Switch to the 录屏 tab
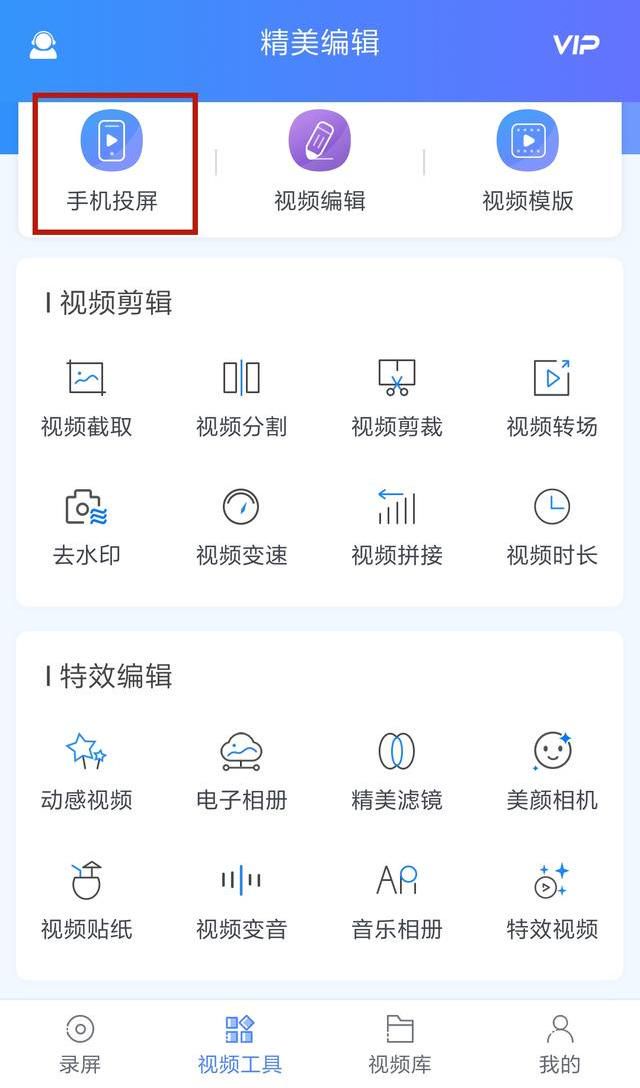This screenshot has height=1088, width=640. (80, 1044)
